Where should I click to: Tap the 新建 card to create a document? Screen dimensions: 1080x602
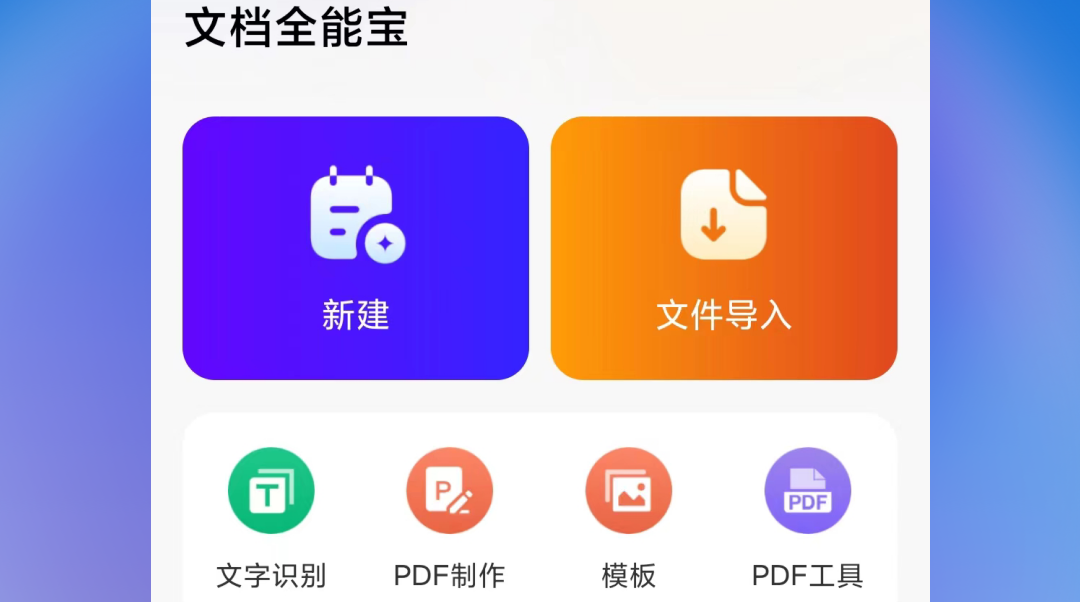[x=355, y=248]
